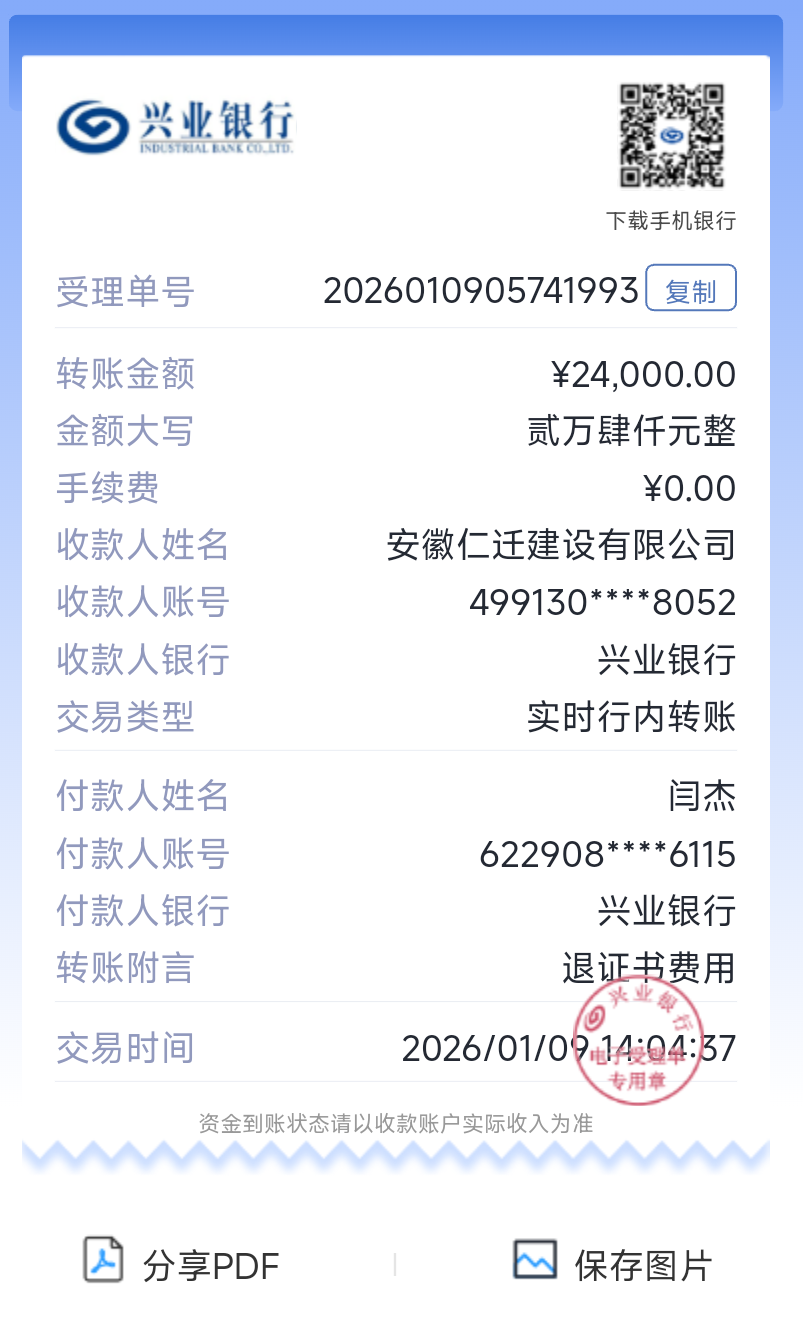Image resolution: width=803 pixels, height=1317 pixels.
Task: Copy the receipt number with 复制
Action: coord(691,289)
